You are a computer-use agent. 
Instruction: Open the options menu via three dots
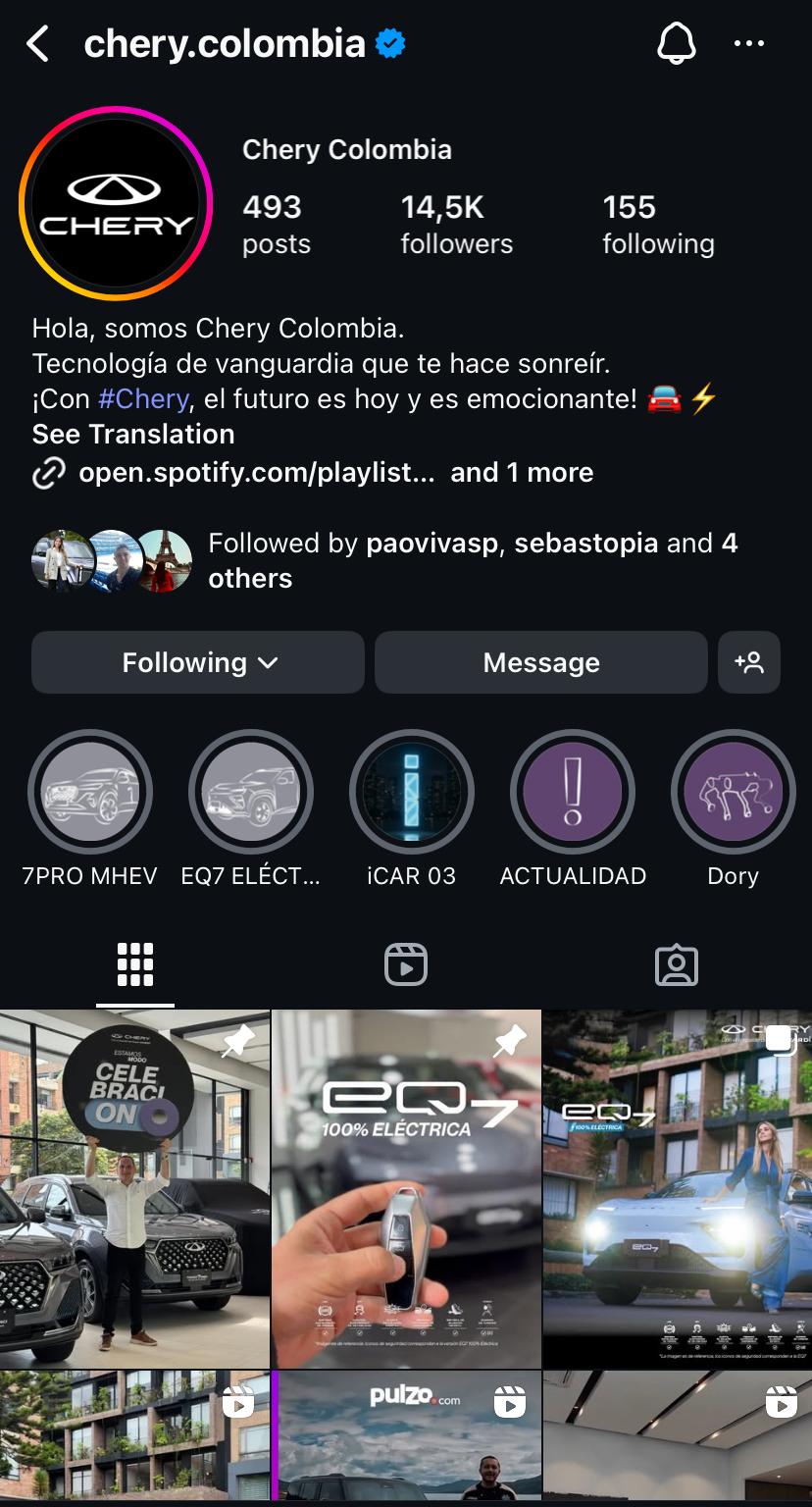[x=750, y=43]
